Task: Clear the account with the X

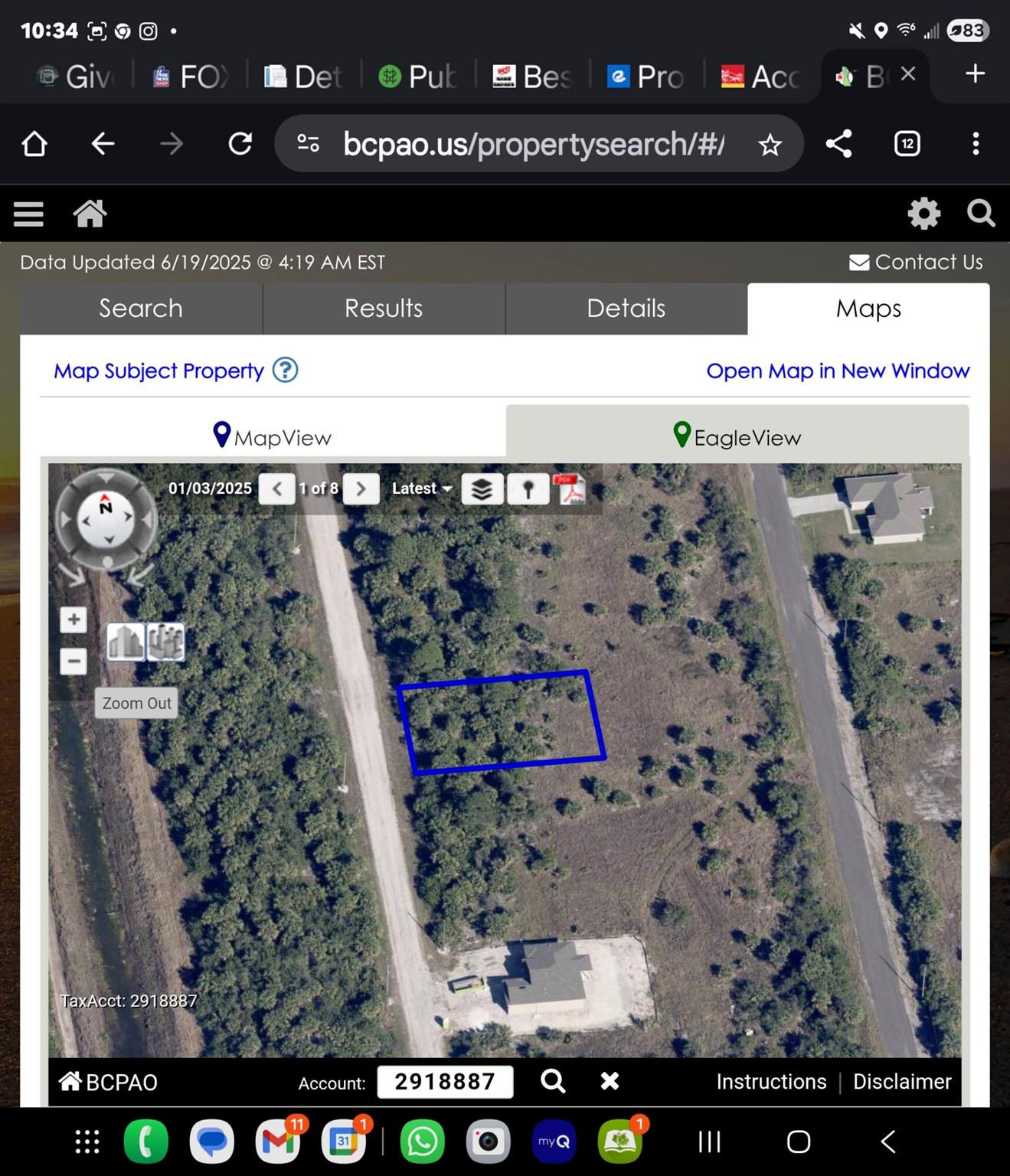Action: click(x=610, y=1081)
